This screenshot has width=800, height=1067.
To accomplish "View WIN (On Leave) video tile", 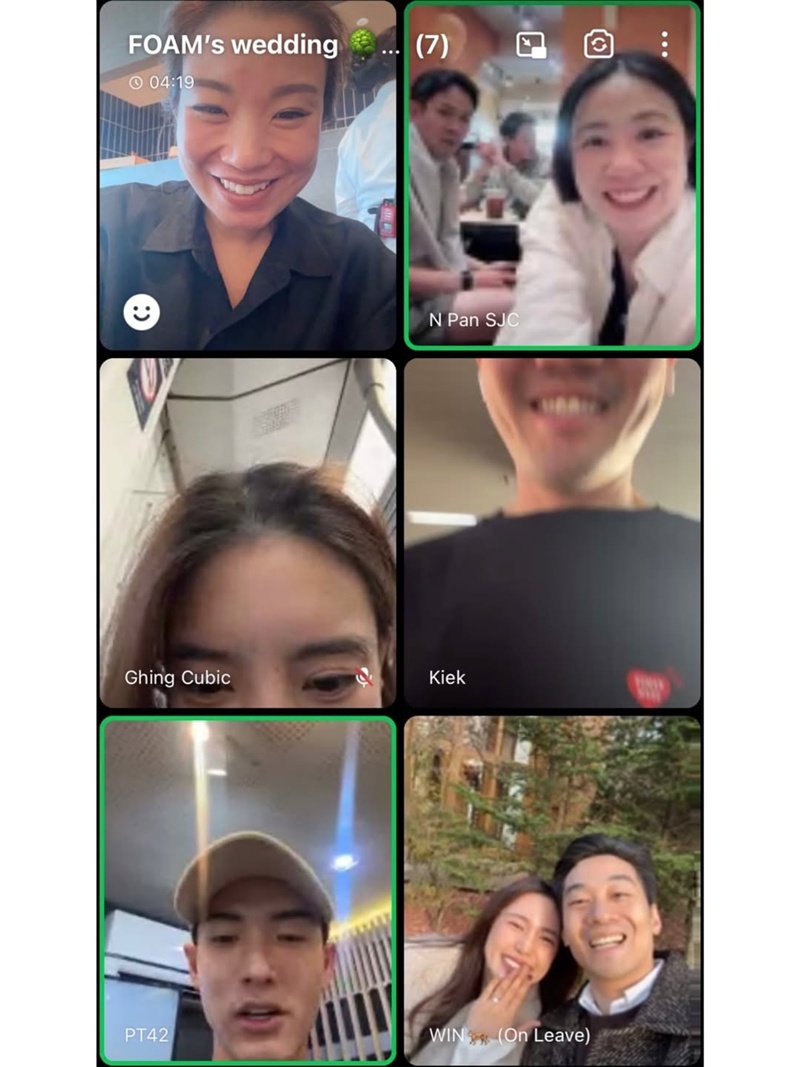I will (552, 890).
